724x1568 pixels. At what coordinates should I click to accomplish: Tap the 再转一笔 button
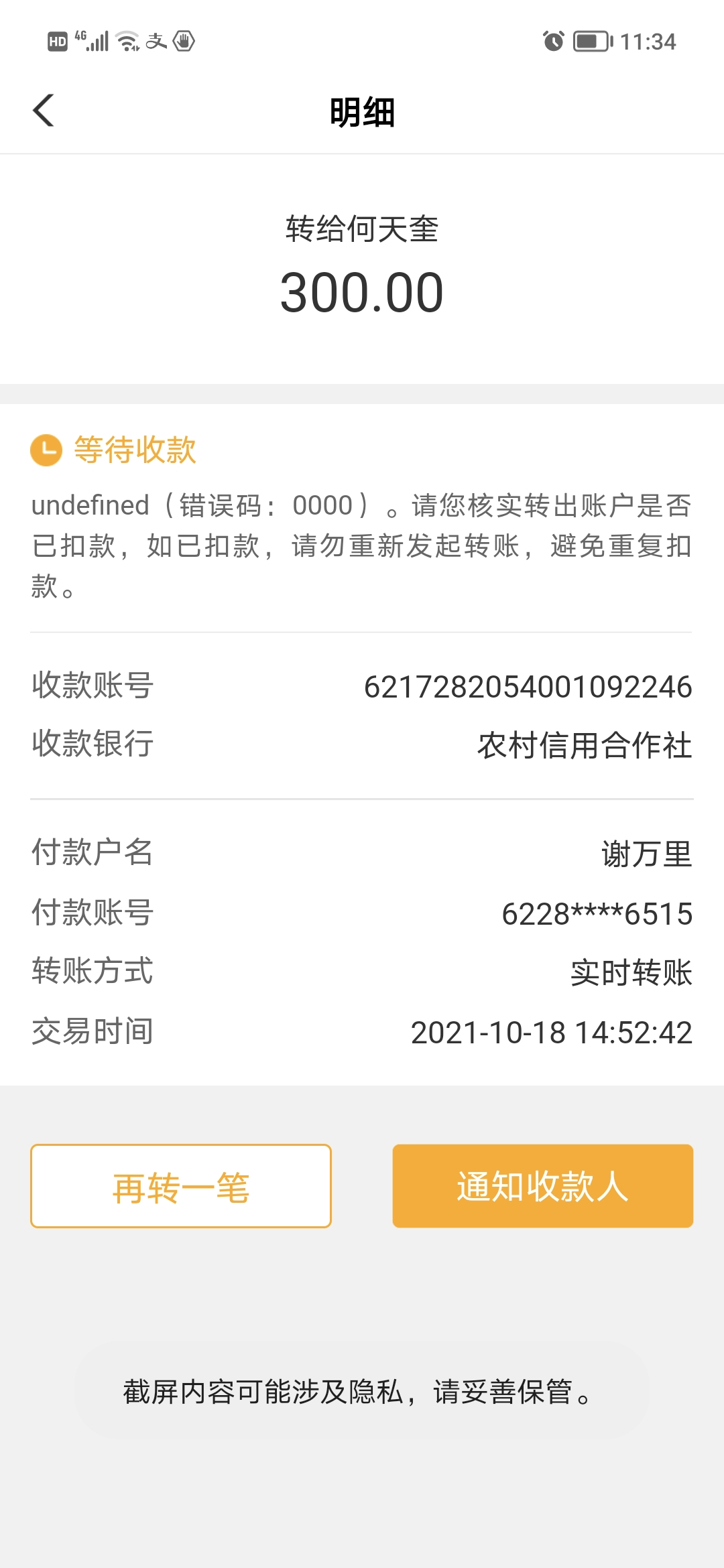coord(181,1186)
